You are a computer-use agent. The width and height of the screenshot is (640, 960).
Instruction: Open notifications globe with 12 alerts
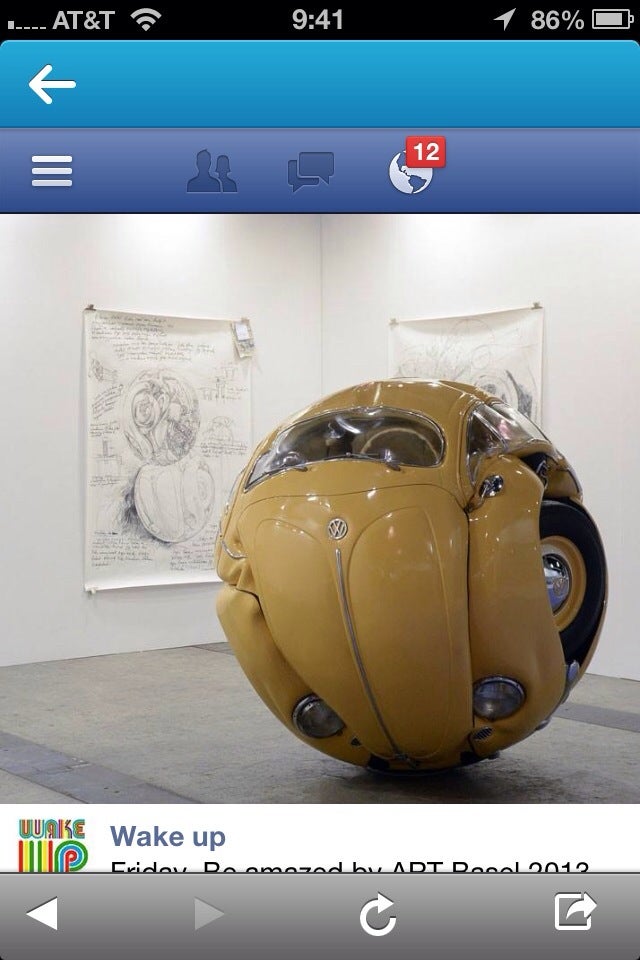(411, 171)
